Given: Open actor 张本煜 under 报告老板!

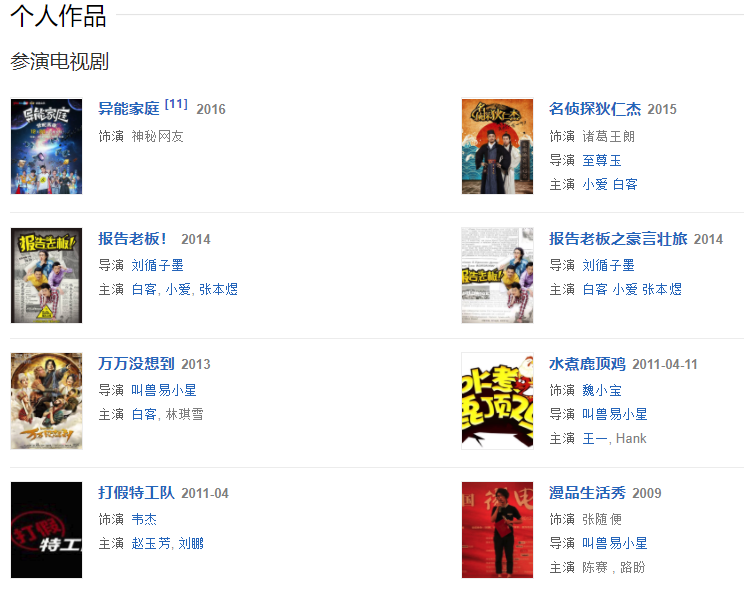Looking at the screenshot, I should pyautogui.click(x=218, y=290).
